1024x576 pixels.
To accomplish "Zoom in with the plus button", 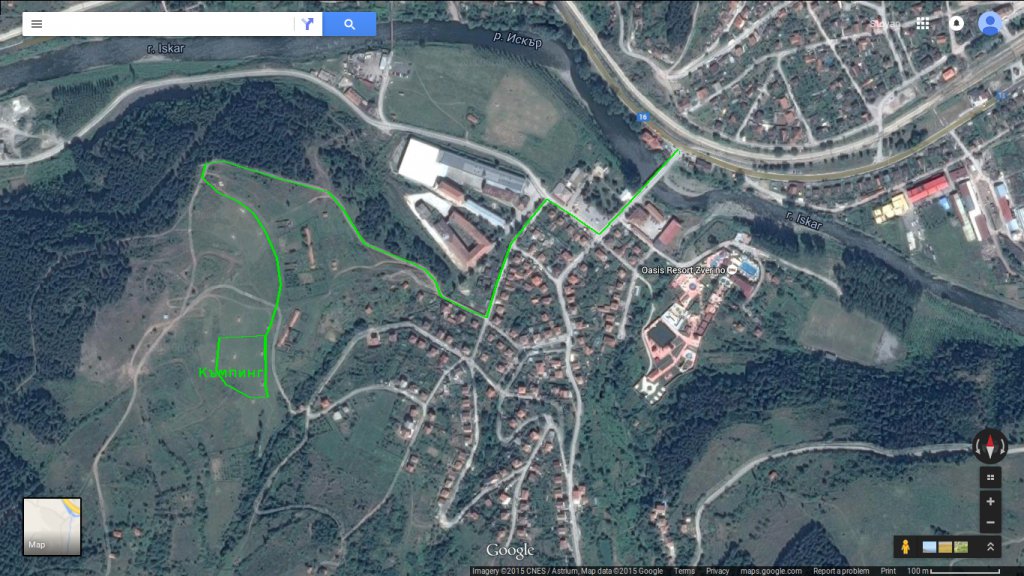I will click(x=990, y=501).
